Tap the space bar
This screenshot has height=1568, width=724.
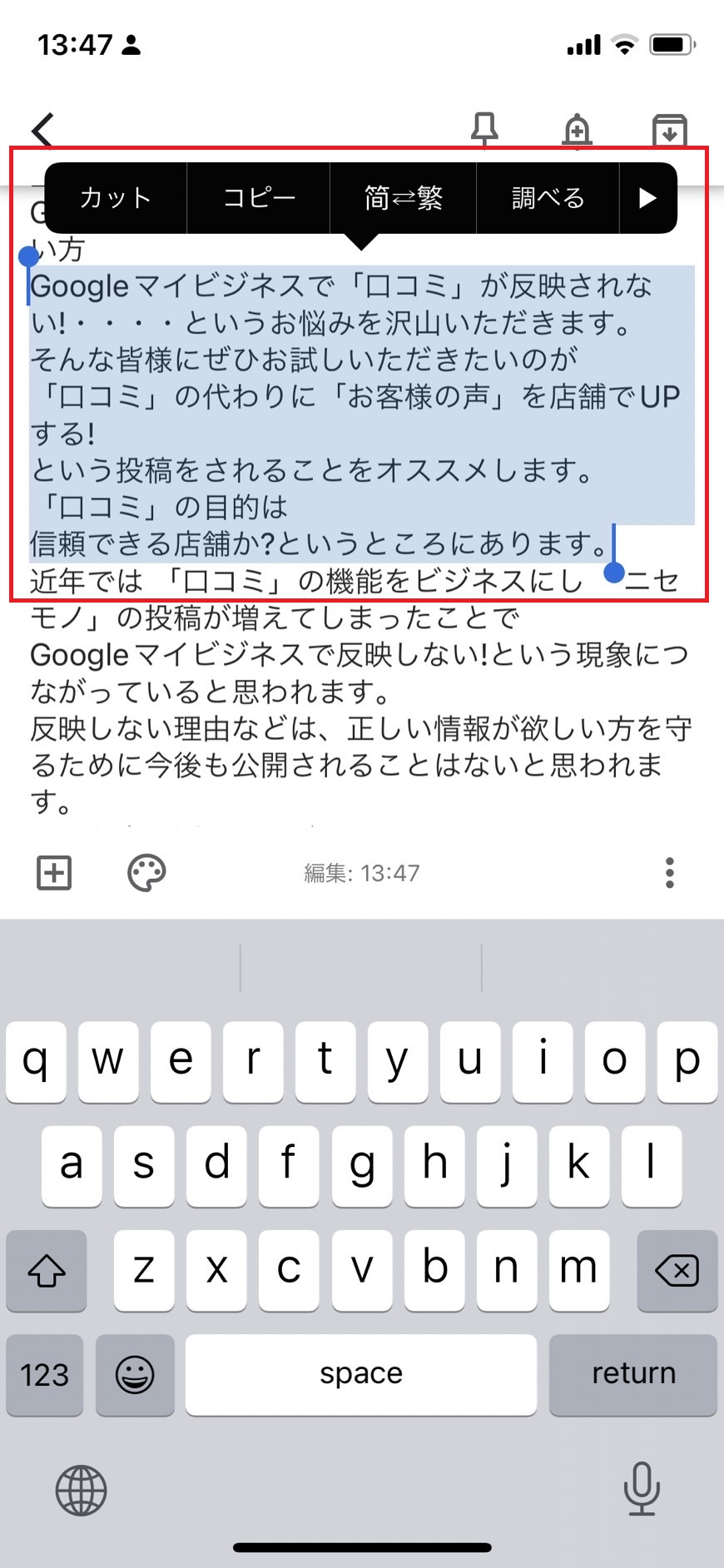coord(361,1374)
